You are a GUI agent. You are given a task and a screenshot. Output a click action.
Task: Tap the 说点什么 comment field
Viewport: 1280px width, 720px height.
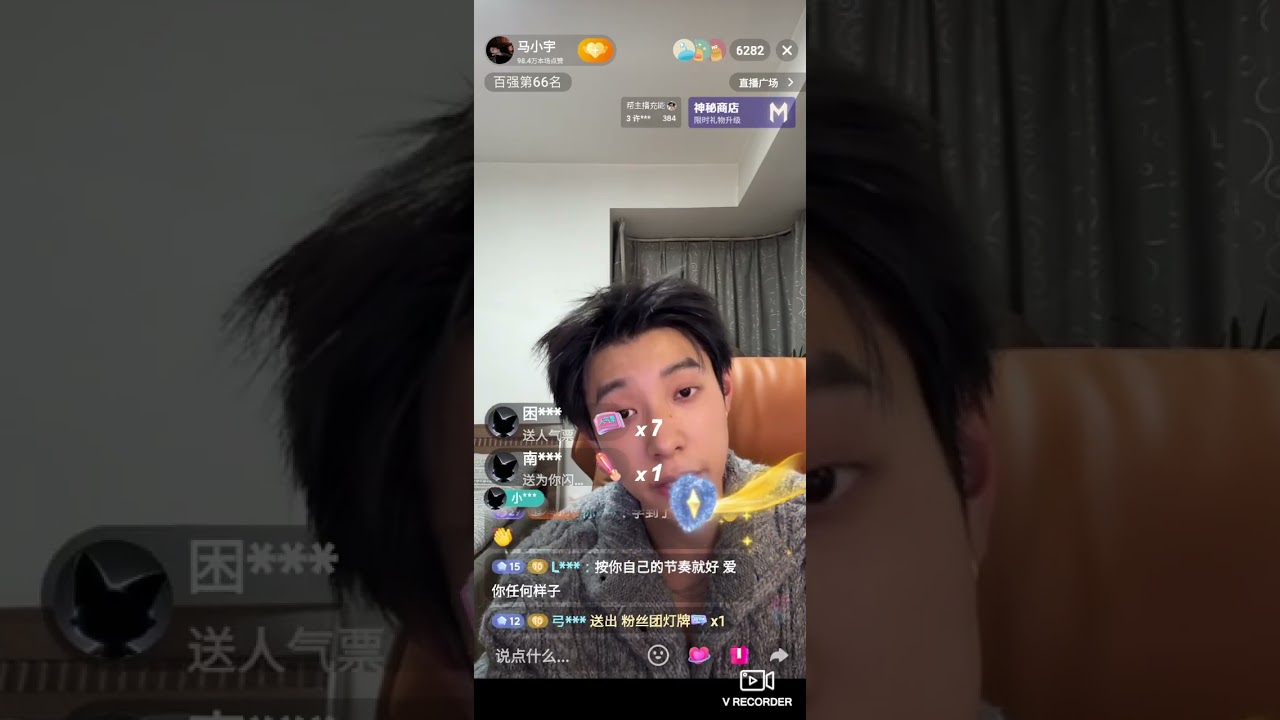545,656
